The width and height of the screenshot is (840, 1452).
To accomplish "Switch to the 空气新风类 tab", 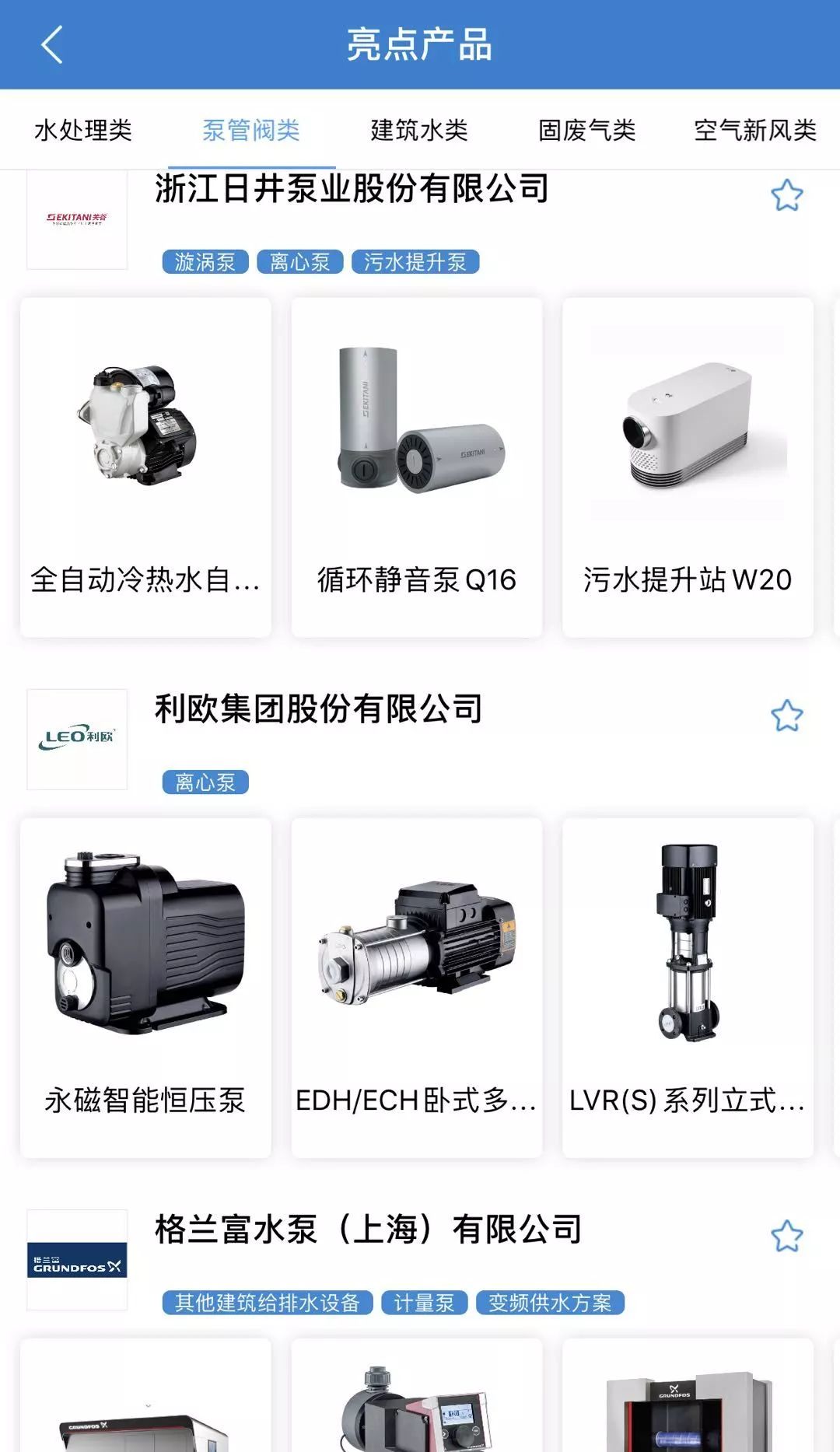I will pos(754,130).
